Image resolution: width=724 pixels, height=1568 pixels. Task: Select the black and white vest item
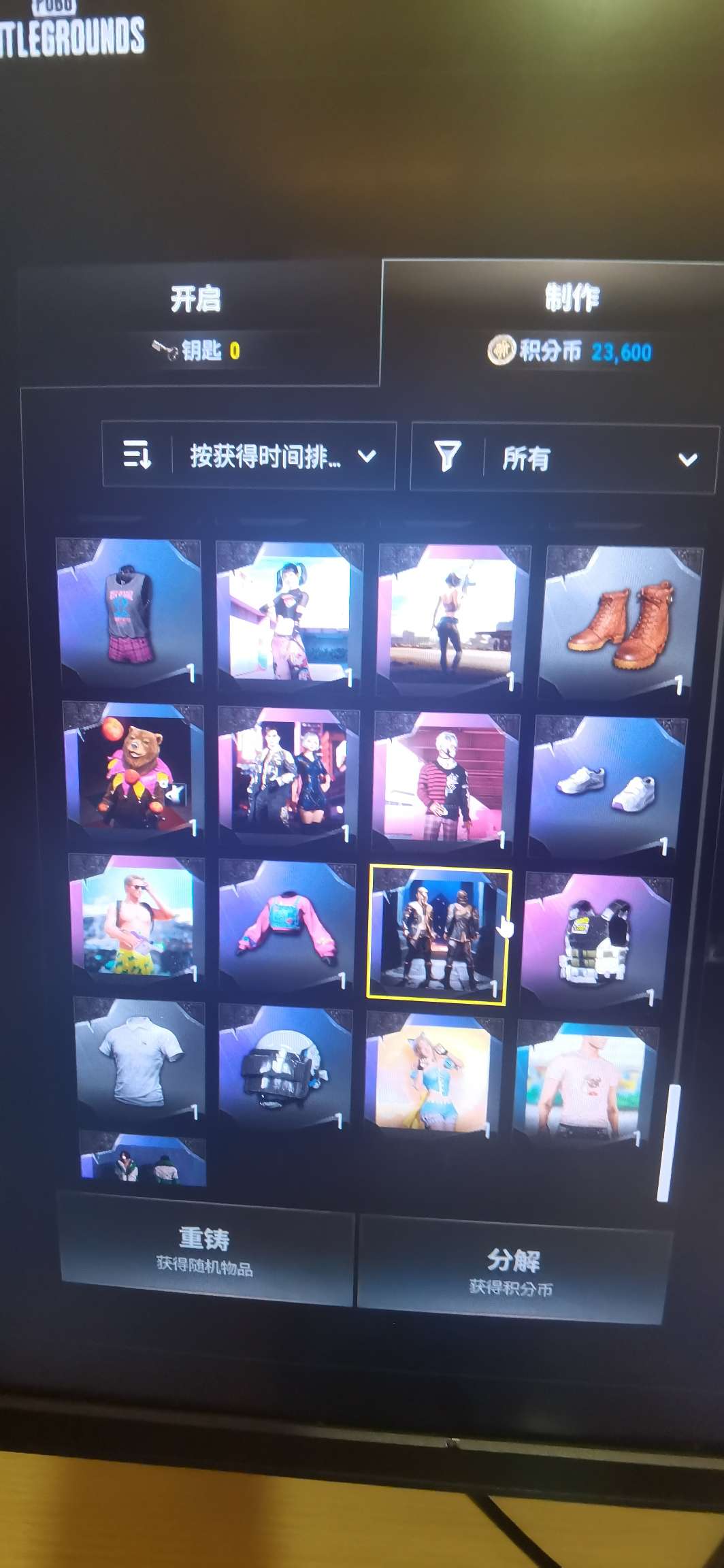[x=595, y=941]
